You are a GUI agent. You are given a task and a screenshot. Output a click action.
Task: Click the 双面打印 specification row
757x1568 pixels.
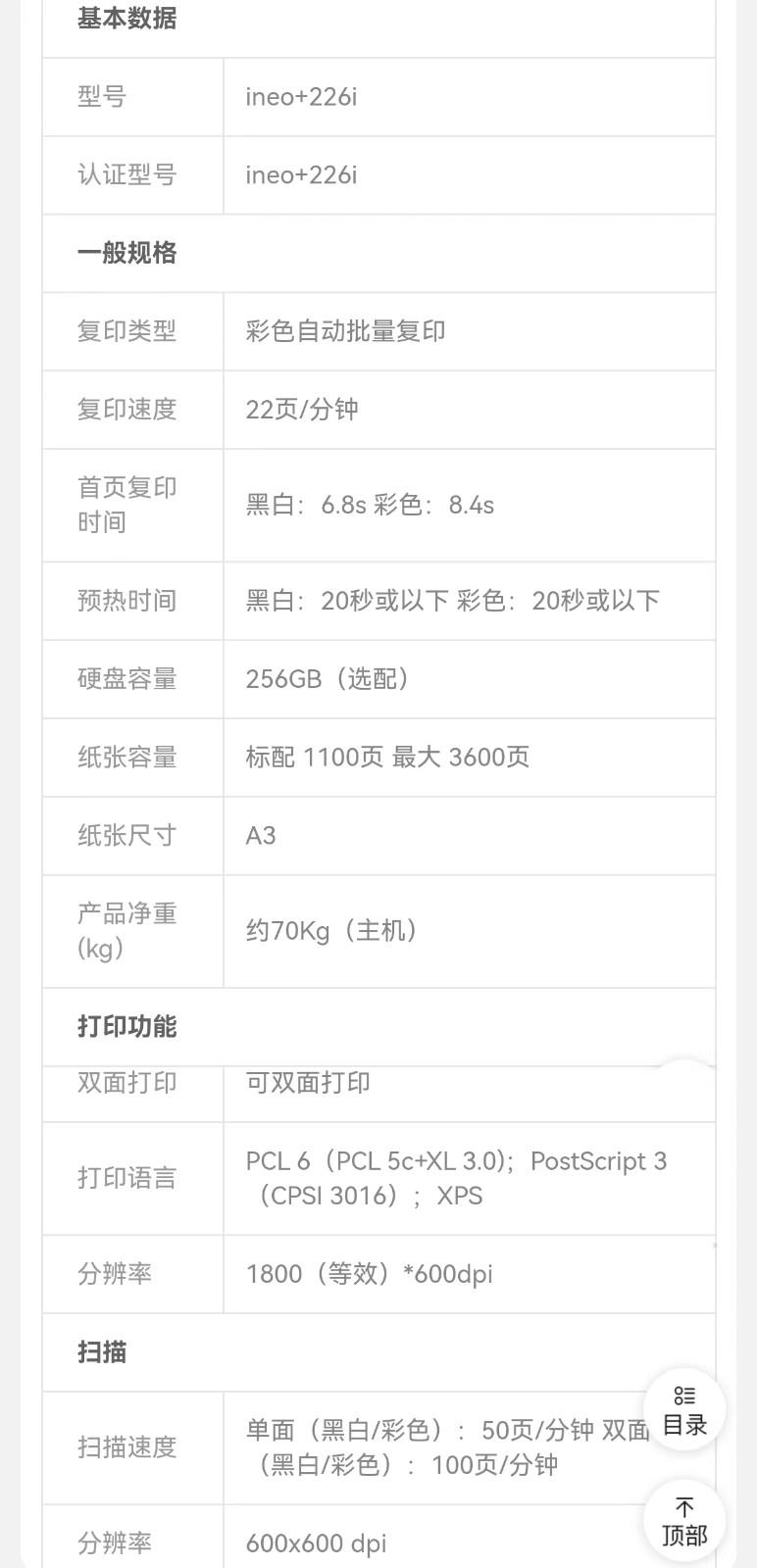pos(127,1082)
